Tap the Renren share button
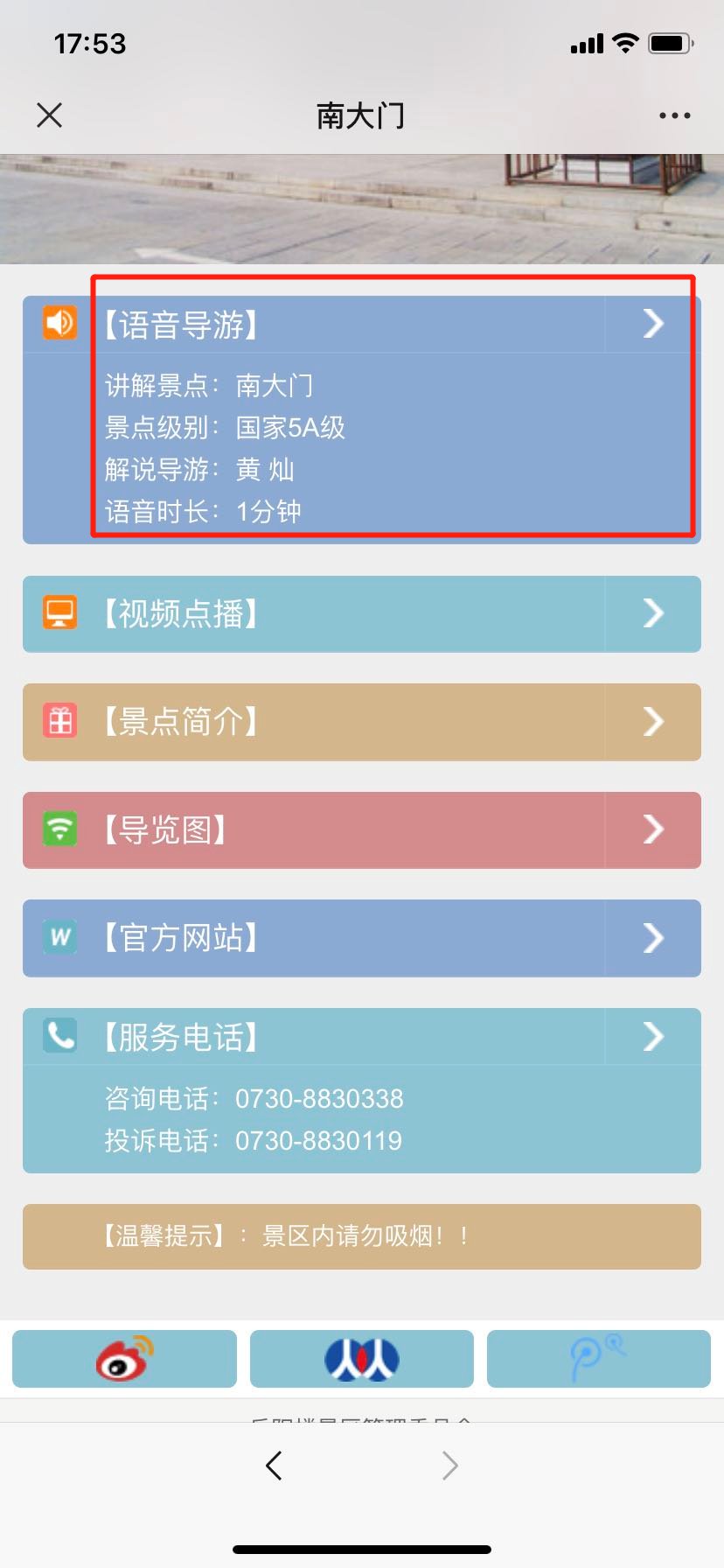 coord(361,1359)
